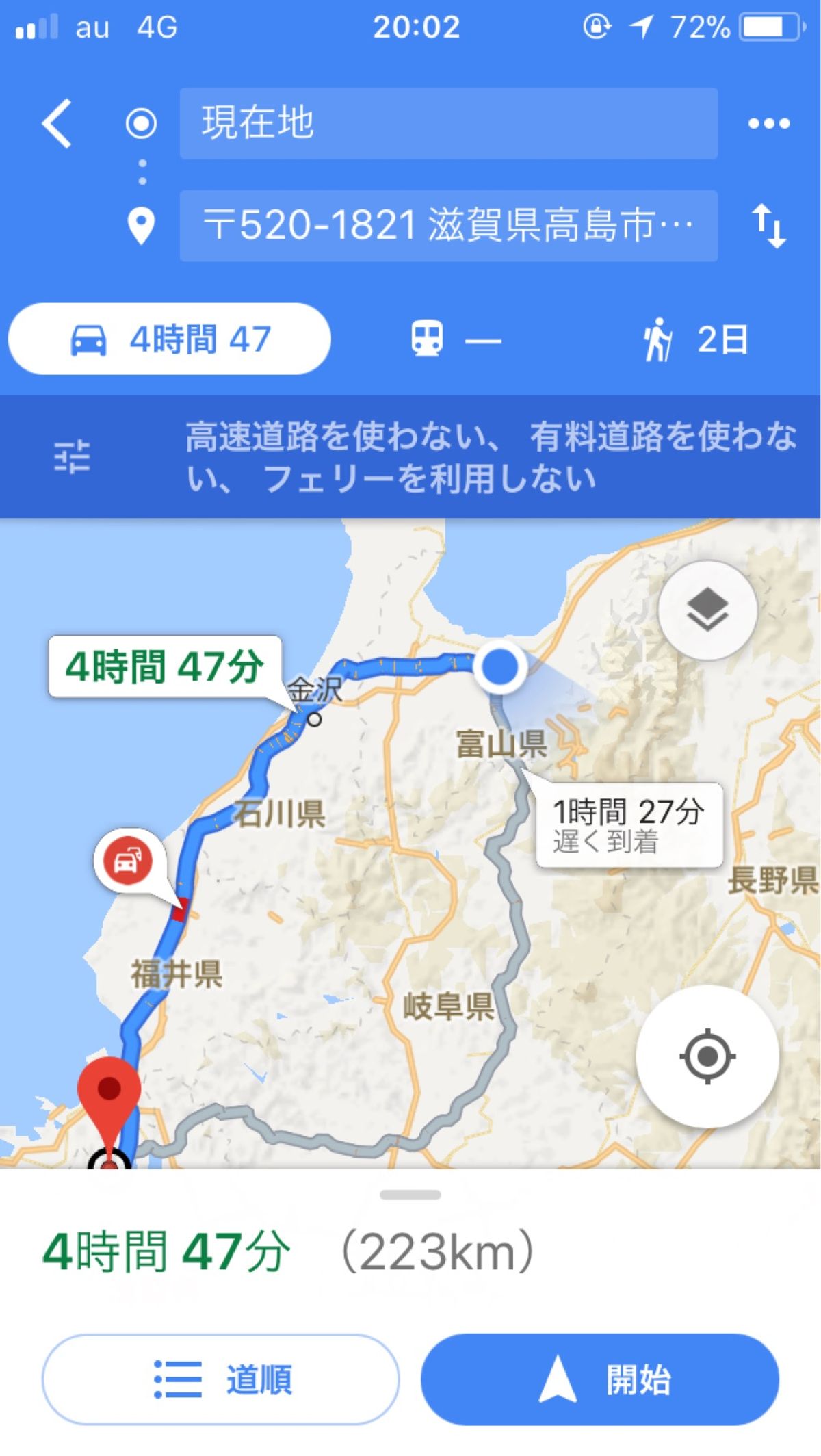The height and width of the screenshot is (1456, 821).
Task: Start navigation with the 開始 button
Action: (x=600, y=1379)
